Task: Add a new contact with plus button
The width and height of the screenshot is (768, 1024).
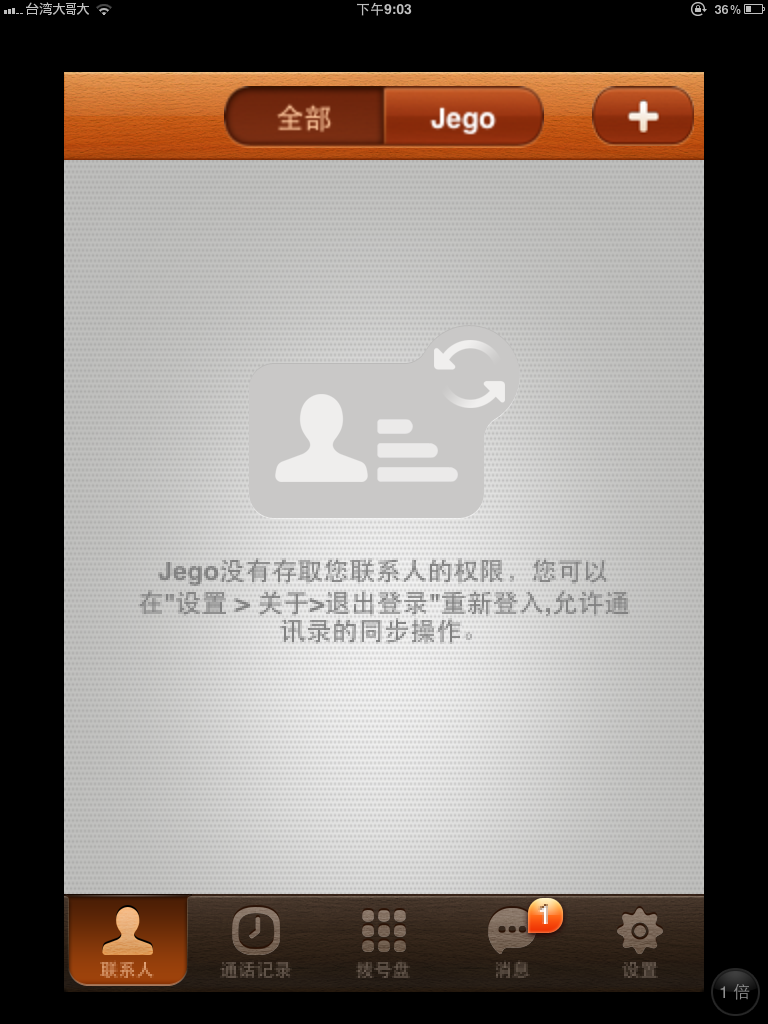Action: click(642, 117)
